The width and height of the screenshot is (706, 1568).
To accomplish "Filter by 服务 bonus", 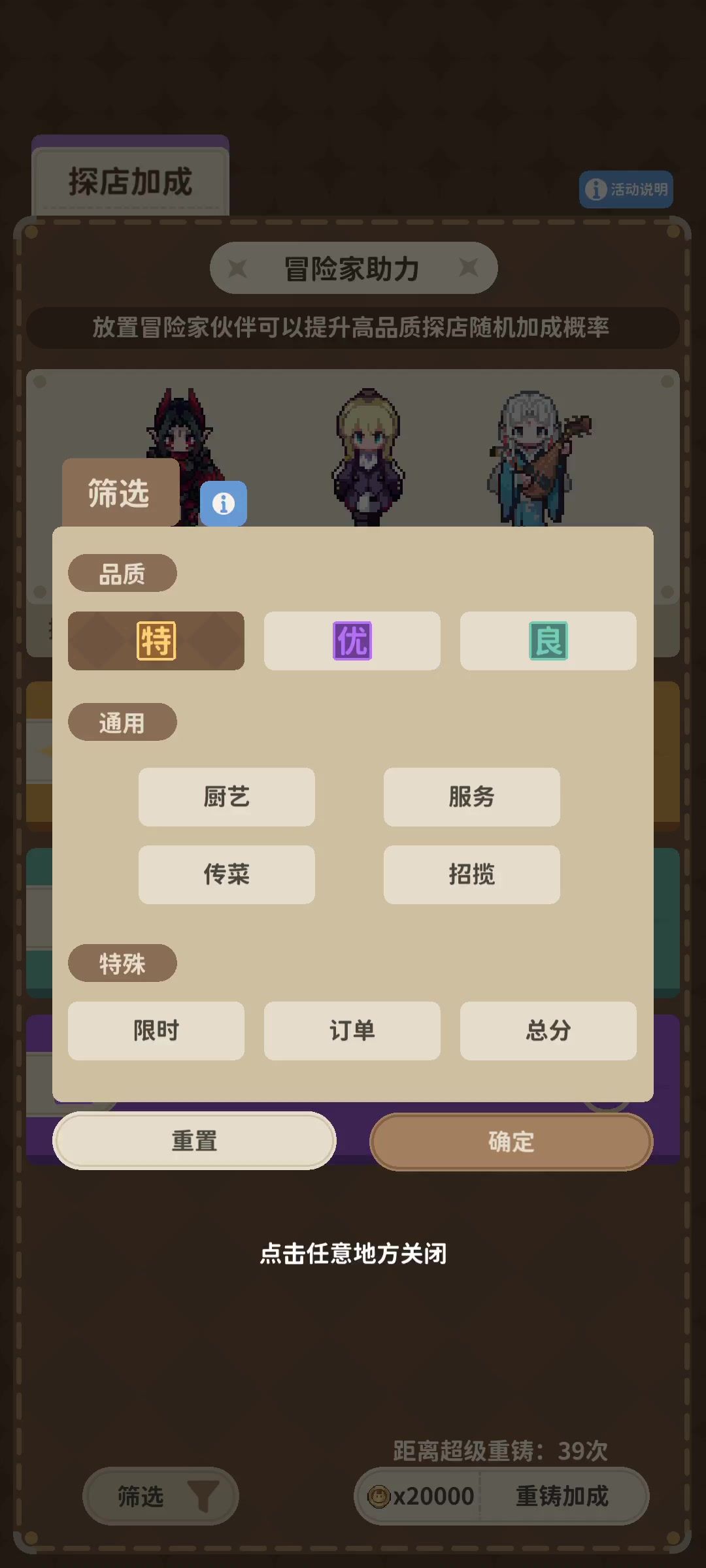I will tap(472, 797).
